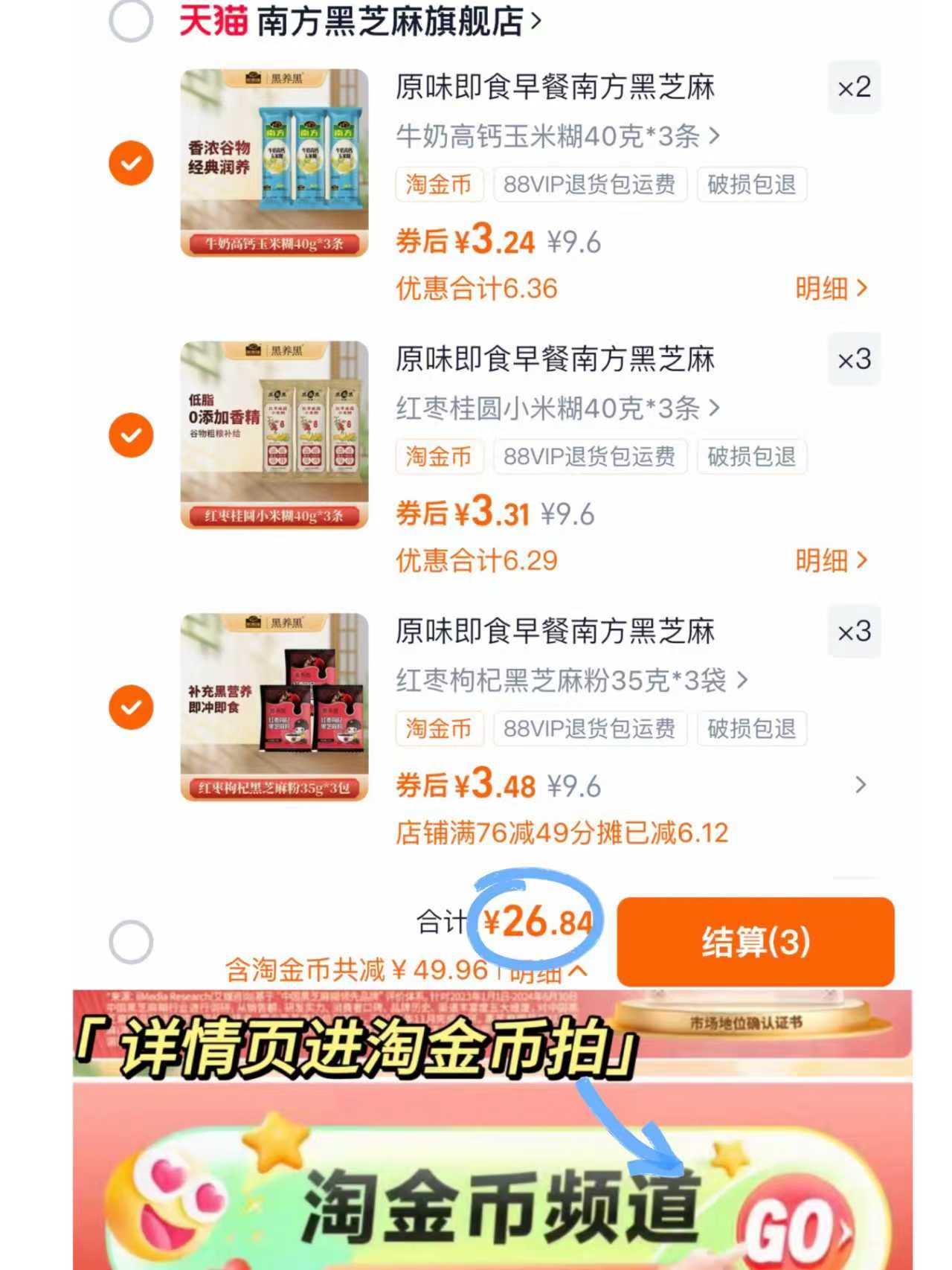
Task: Tap the right arrow beside the 黑芝麻粉 price
Action: tap(861, 785)
